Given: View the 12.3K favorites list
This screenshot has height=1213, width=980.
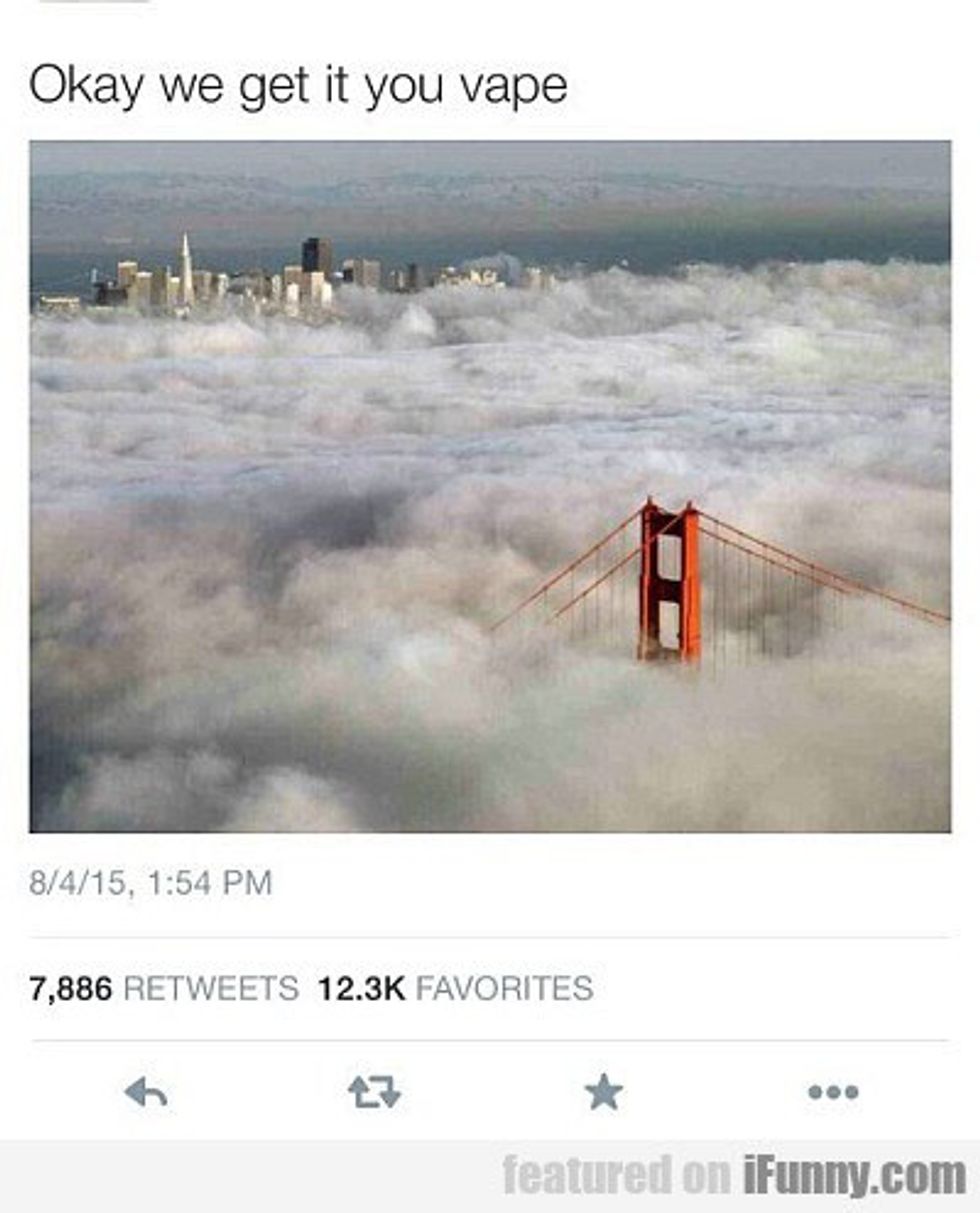Looking at the screenshot, I should tap(455, 989).
